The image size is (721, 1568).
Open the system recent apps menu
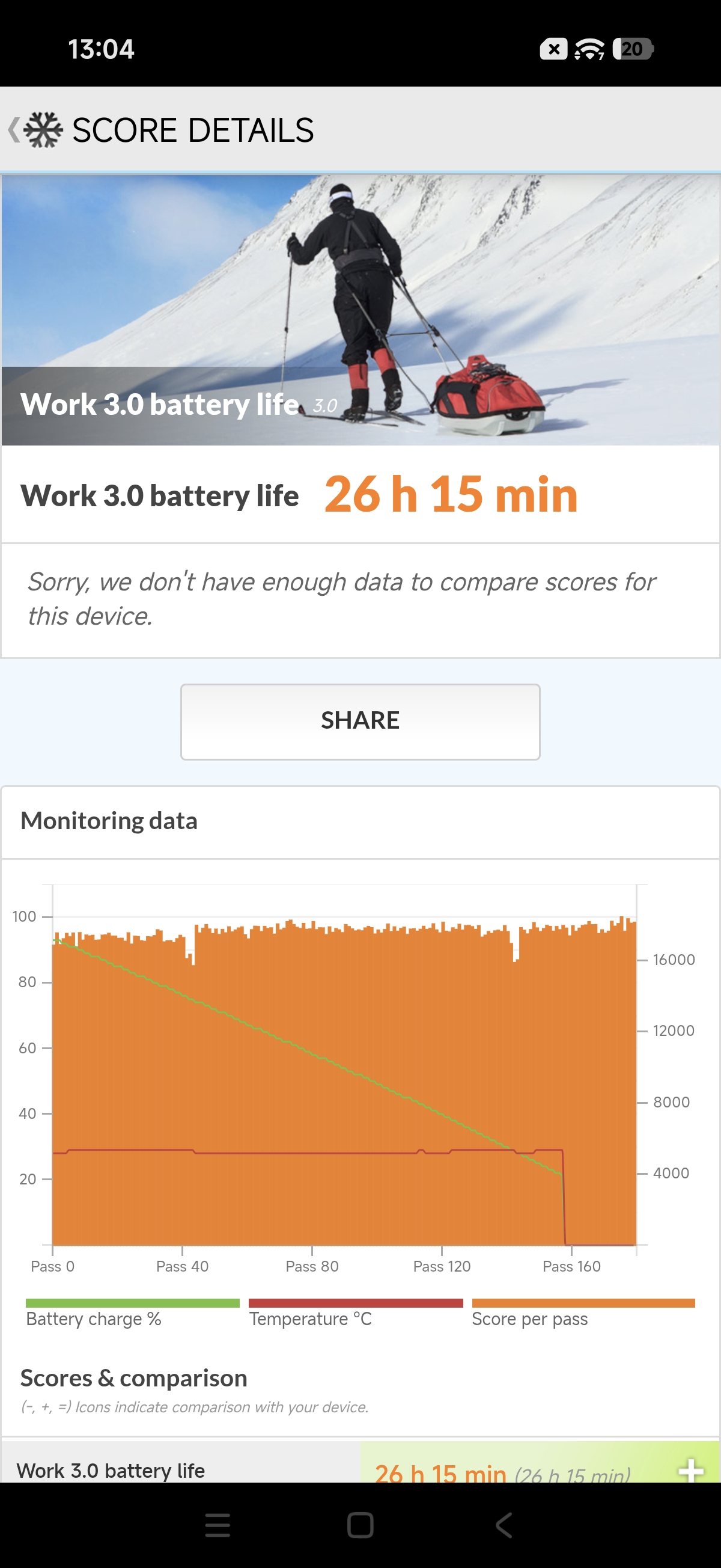(x=218, y=1525)
